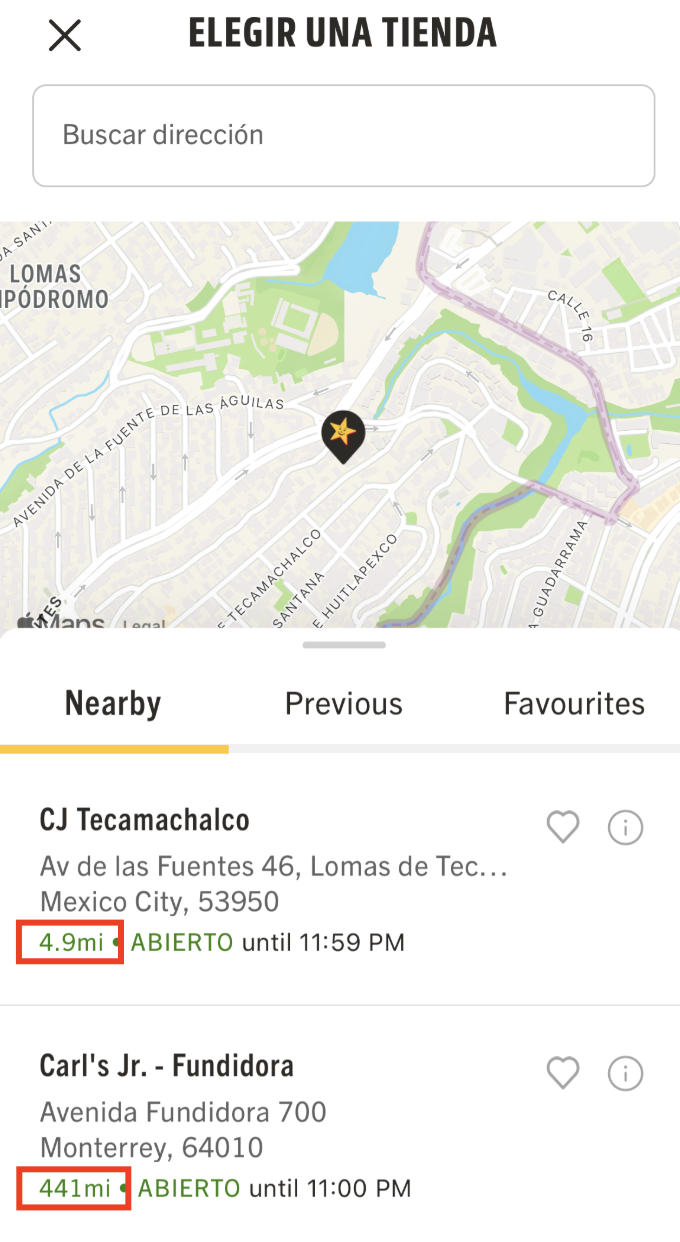Image resolution: width=680 pixels, height=1242 pixels.
Task: Tap the Buscar dirección search field
Action: (343, 136)
